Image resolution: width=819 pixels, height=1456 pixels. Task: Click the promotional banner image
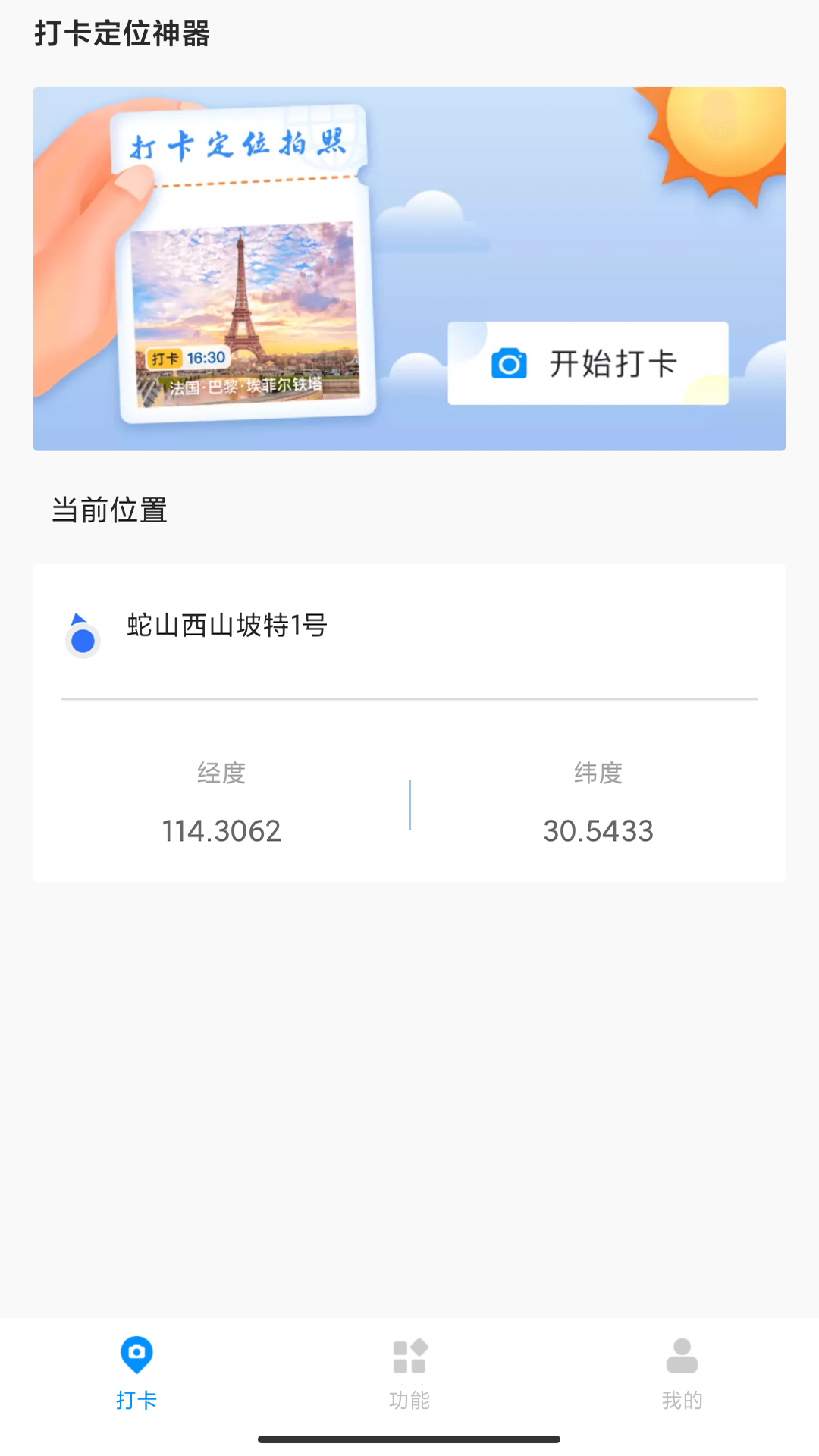coord(409,268)
